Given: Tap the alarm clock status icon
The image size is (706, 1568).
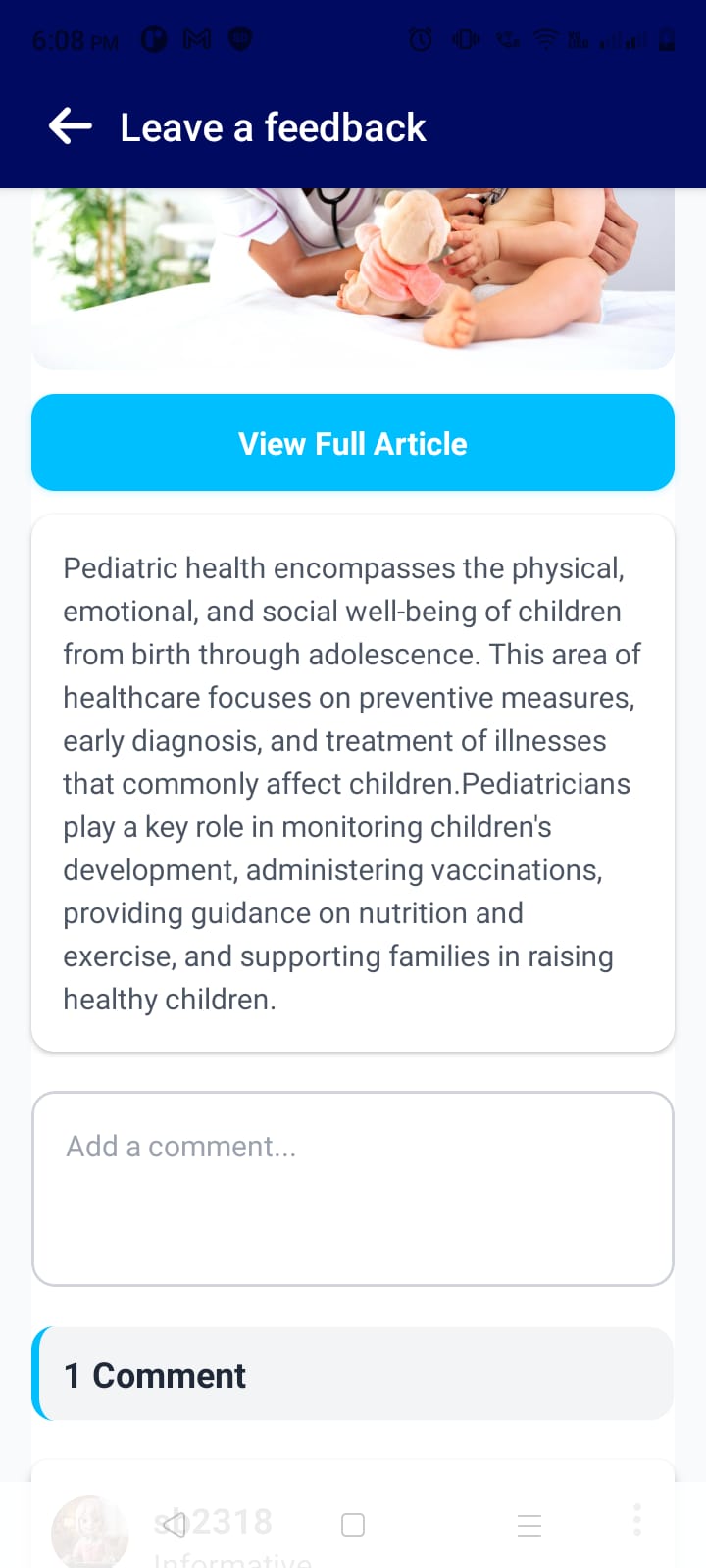Looking at the screenshot, I should [x=420, y=40].
